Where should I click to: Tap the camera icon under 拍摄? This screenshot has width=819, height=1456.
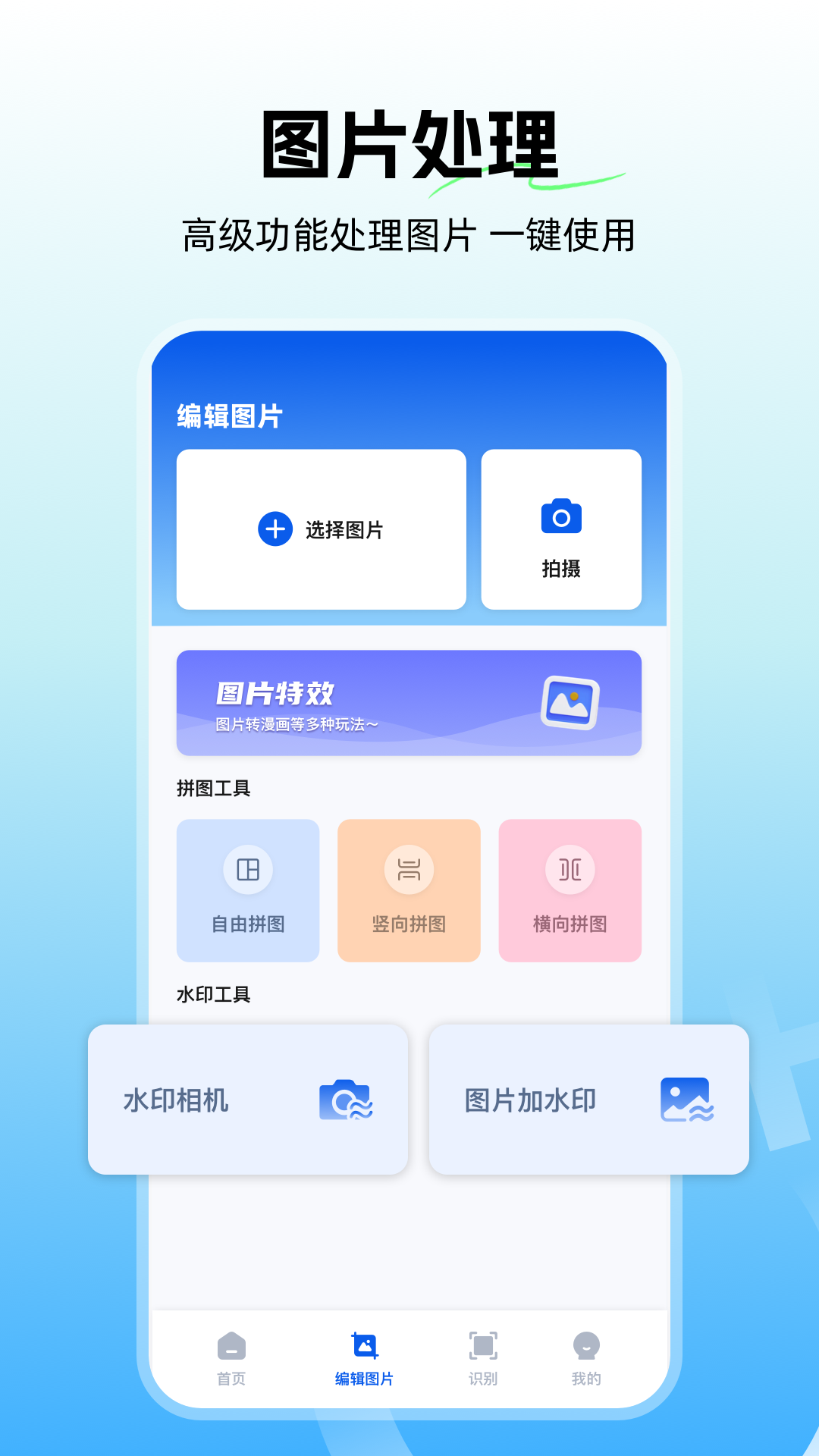[x=560, y=516]
